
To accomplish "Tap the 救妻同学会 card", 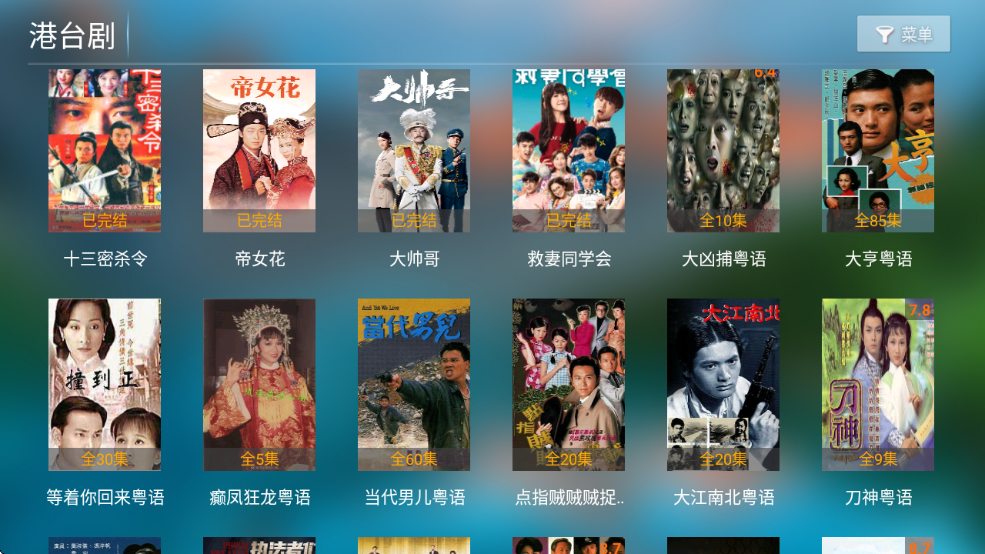I will pos(569,150).
